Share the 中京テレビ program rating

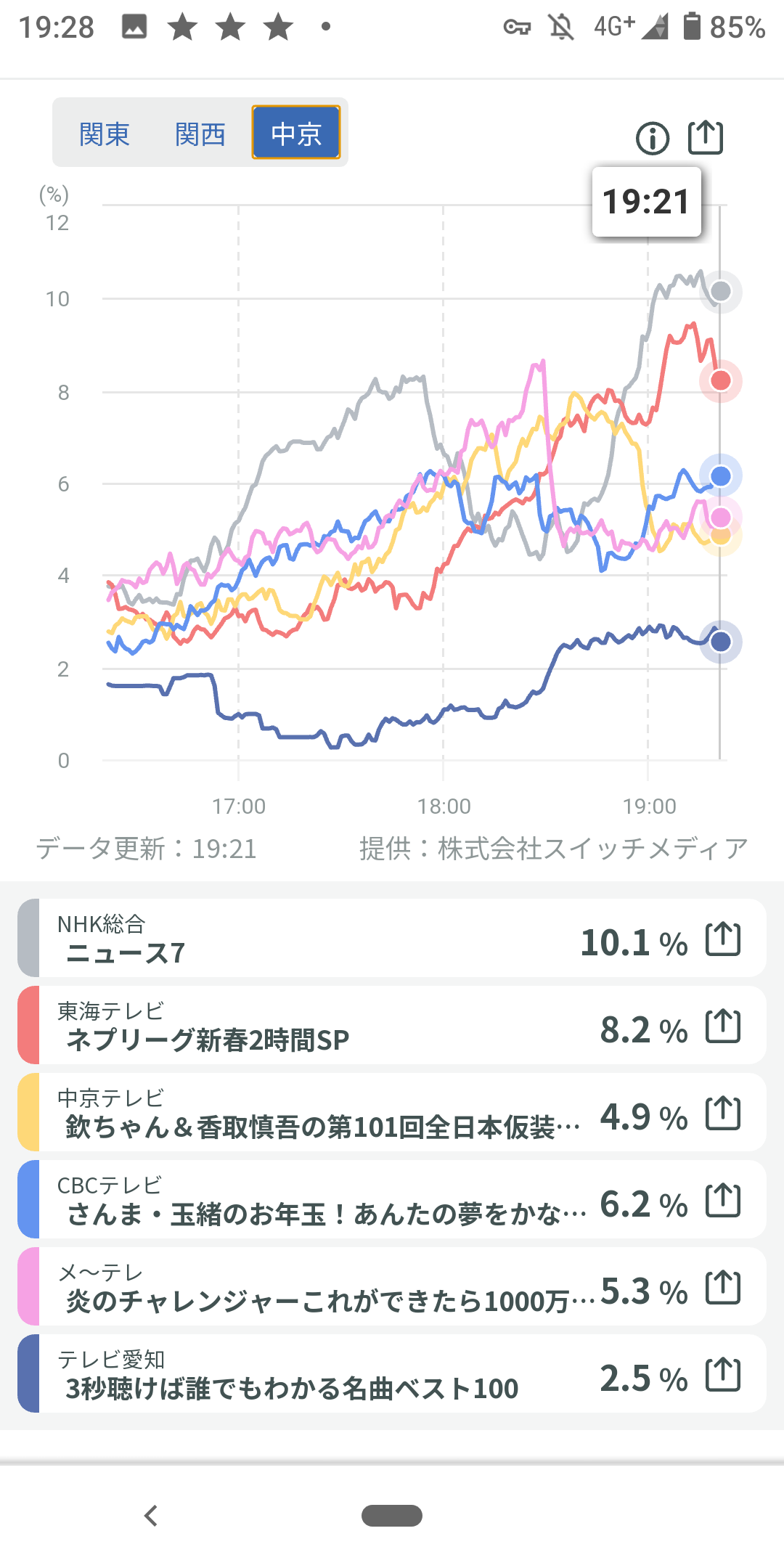(723, 1114)
